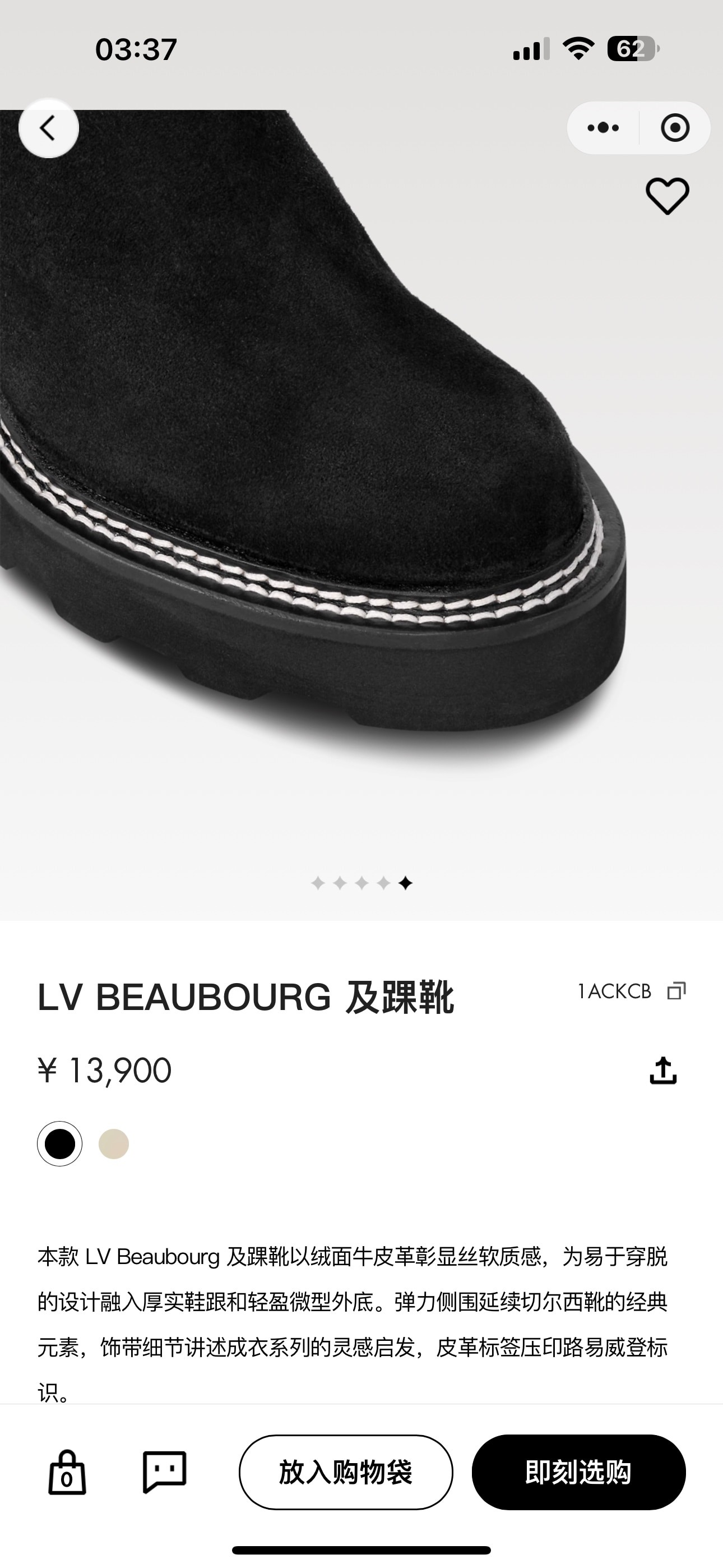The image size is (723, 1568).
Task: Close the mini program with the circle icon
Action: point(674,128)
